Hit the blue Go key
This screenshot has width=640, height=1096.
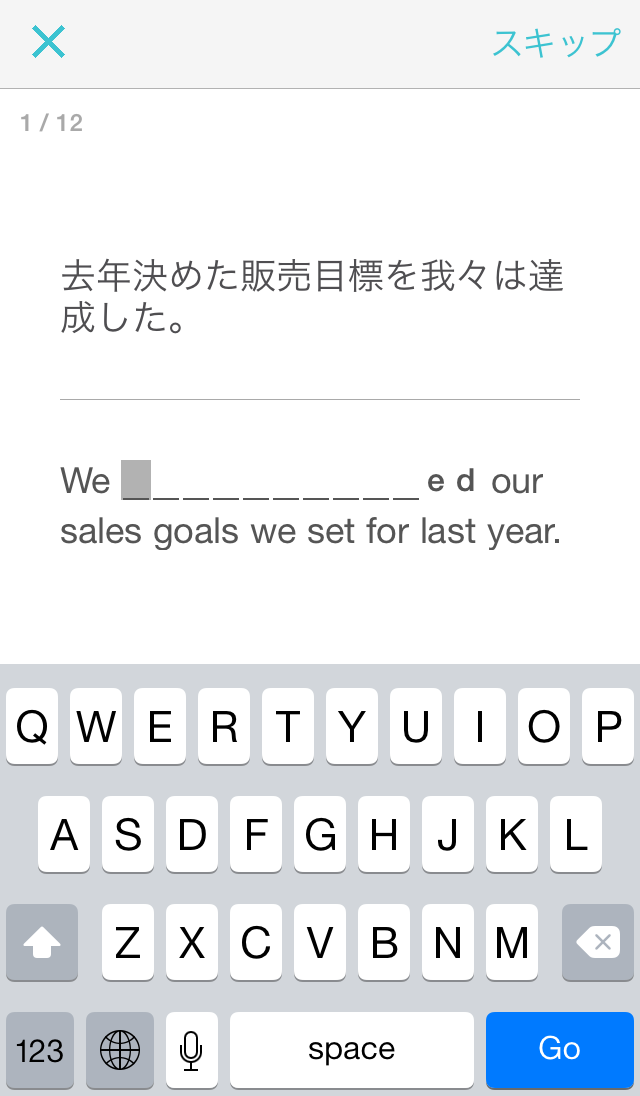[x=559, y=1049]
